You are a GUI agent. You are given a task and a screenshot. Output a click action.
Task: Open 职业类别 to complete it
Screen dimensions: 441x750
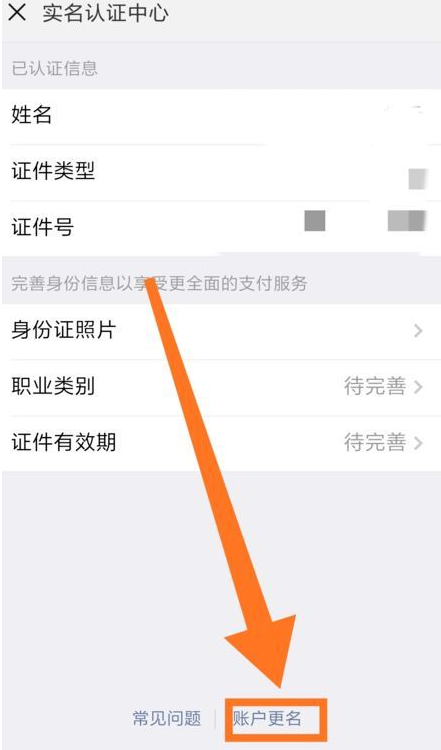(x=220, y=386)
